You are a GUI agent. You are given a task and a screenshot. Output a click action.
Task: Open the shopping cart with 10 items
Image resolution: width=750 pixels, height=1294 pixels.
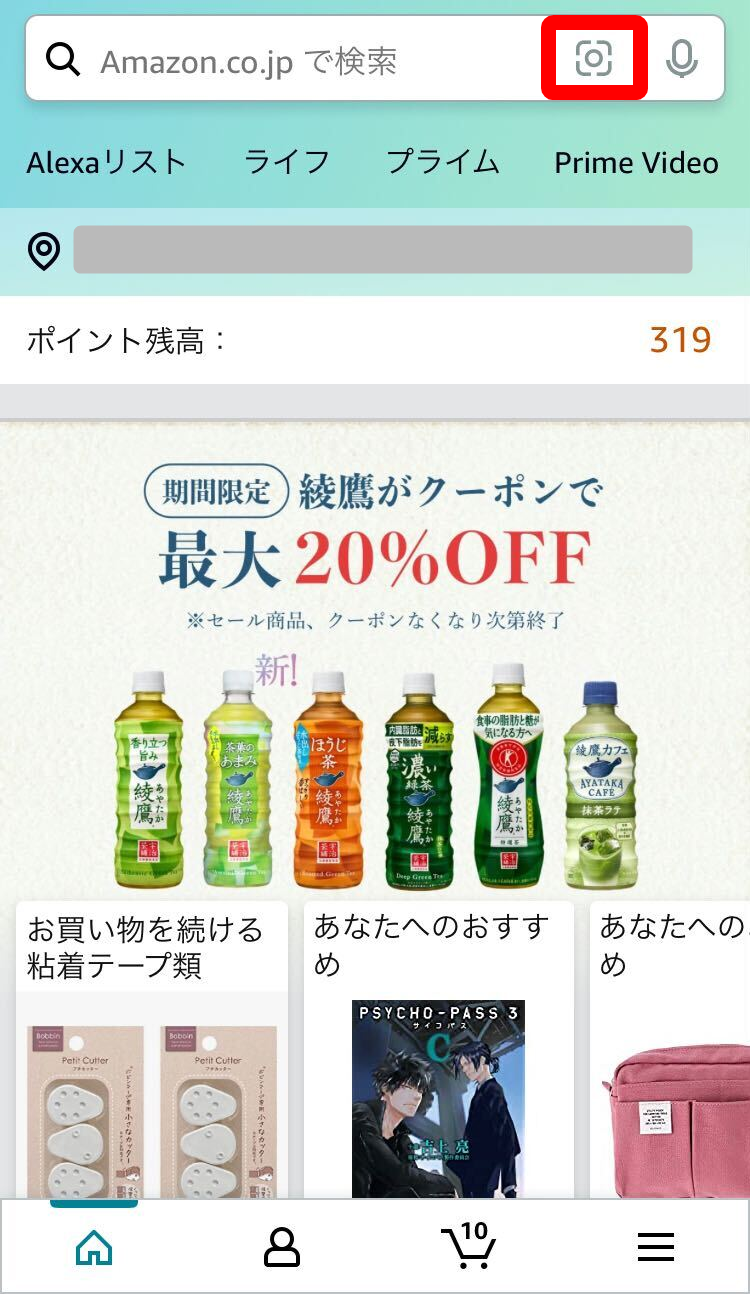pyautogui.click(x=468, y=1246)
